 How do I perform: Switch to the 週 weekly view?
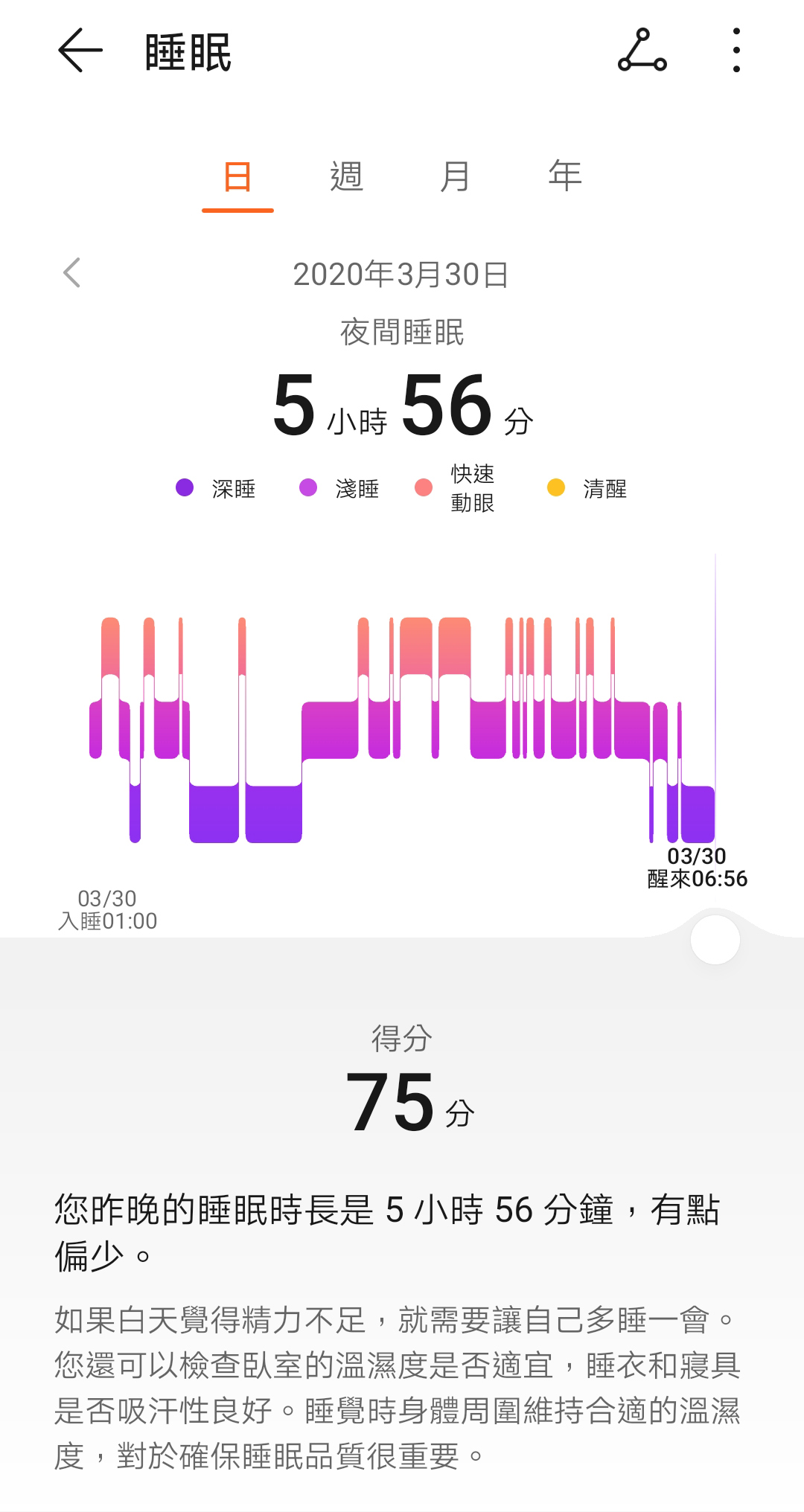click(346, 177)
